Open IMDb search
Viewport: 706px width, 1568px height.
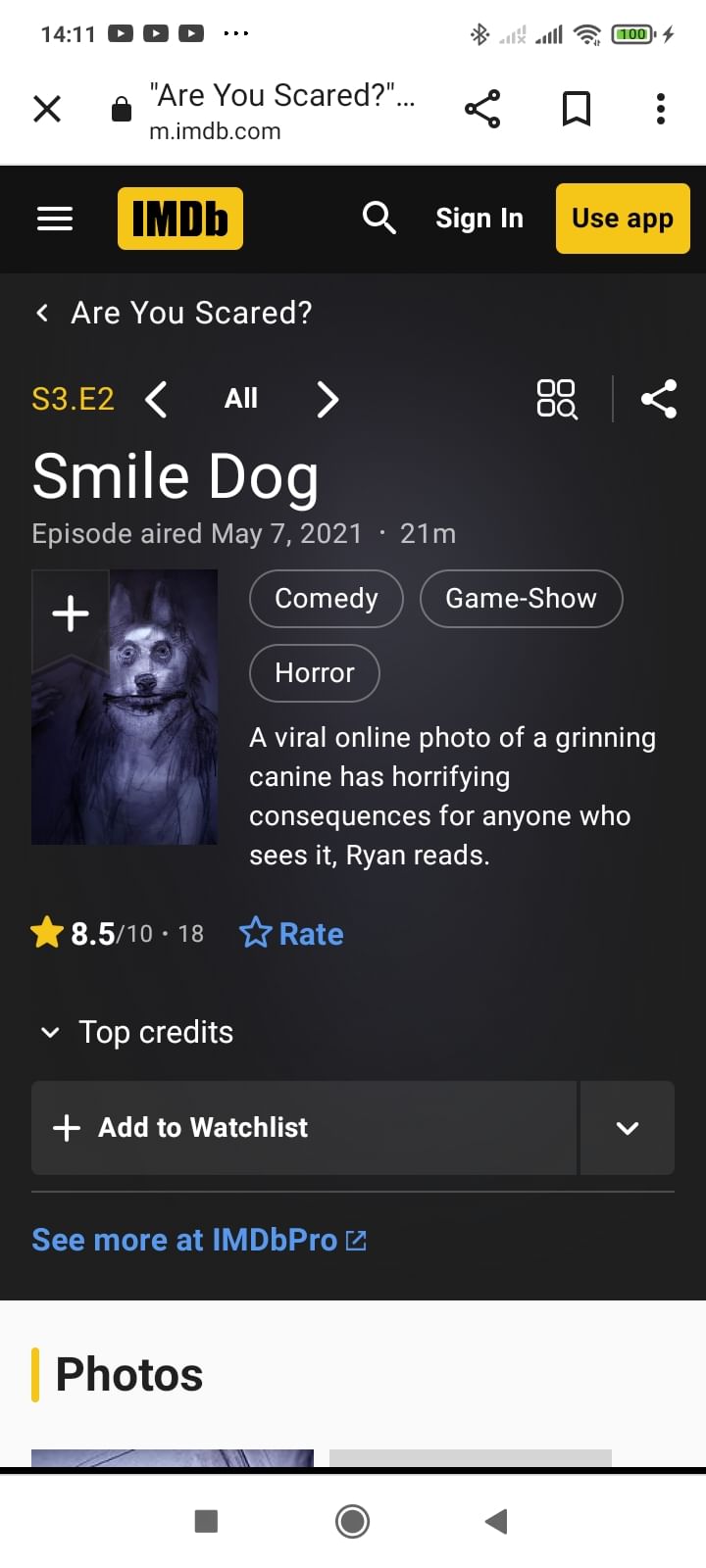tap(378, 218)
